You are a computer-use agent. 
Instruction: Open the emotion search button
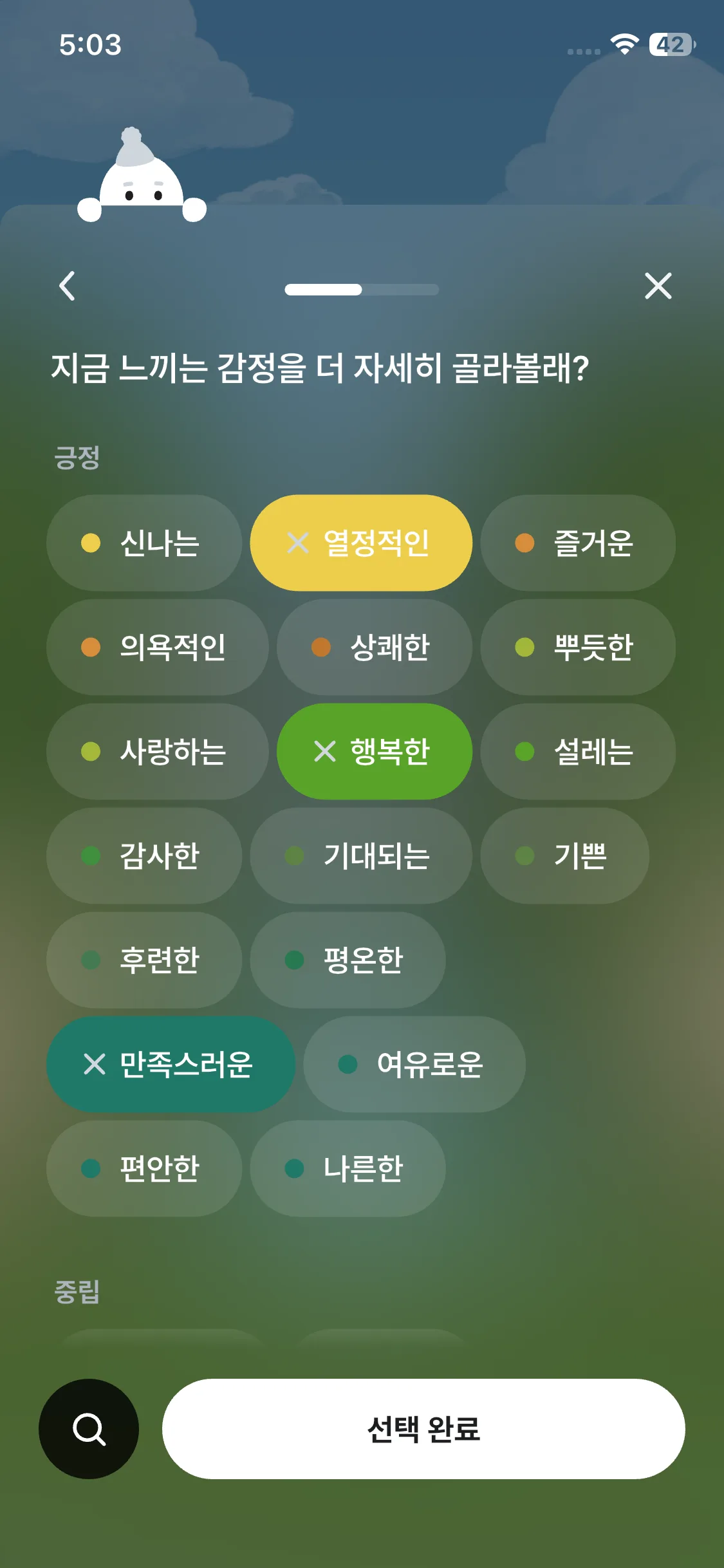click(89, 1428)
